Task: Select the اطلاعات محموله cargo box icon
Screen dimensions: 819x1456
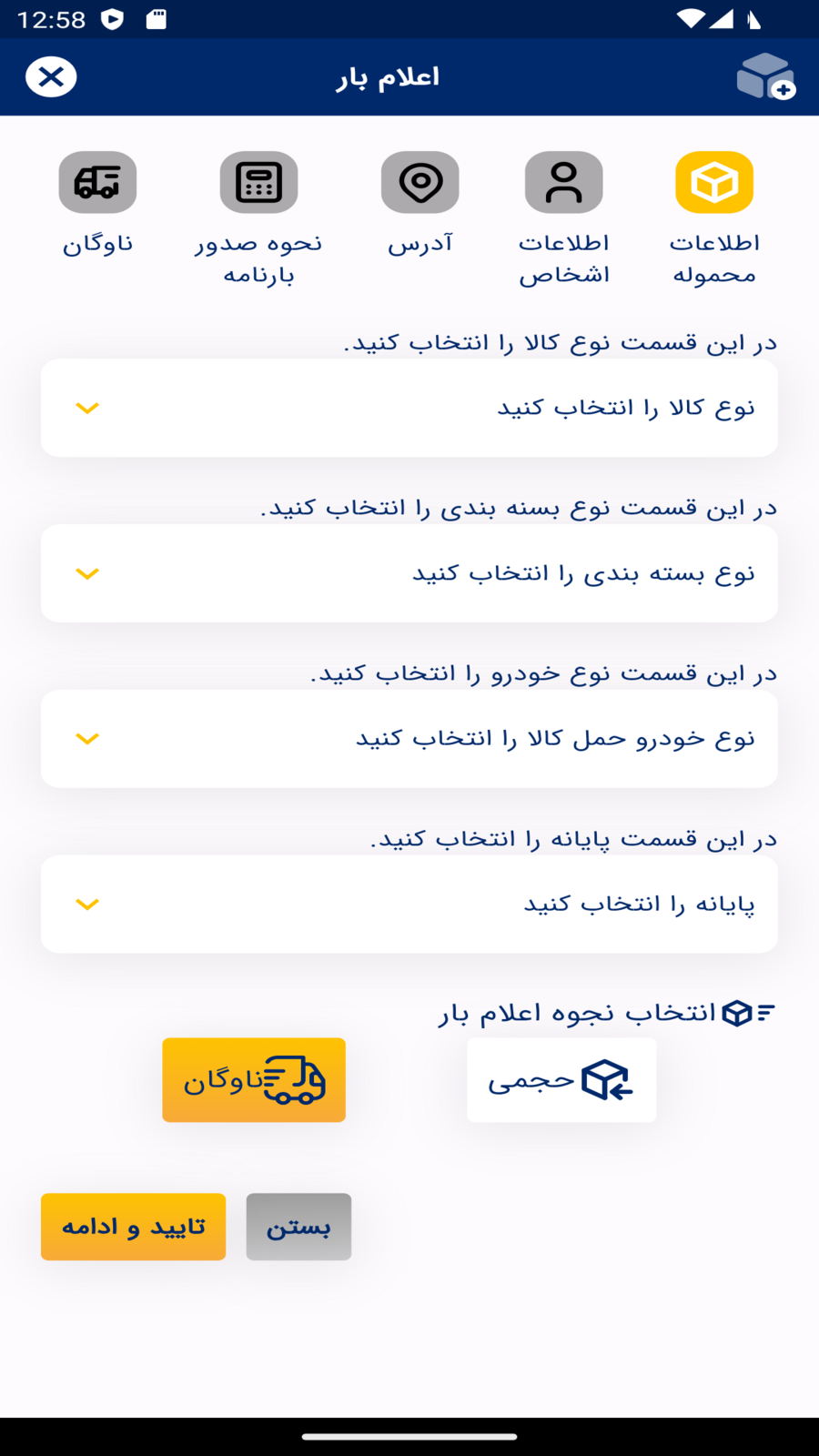Action: point(714,182)
